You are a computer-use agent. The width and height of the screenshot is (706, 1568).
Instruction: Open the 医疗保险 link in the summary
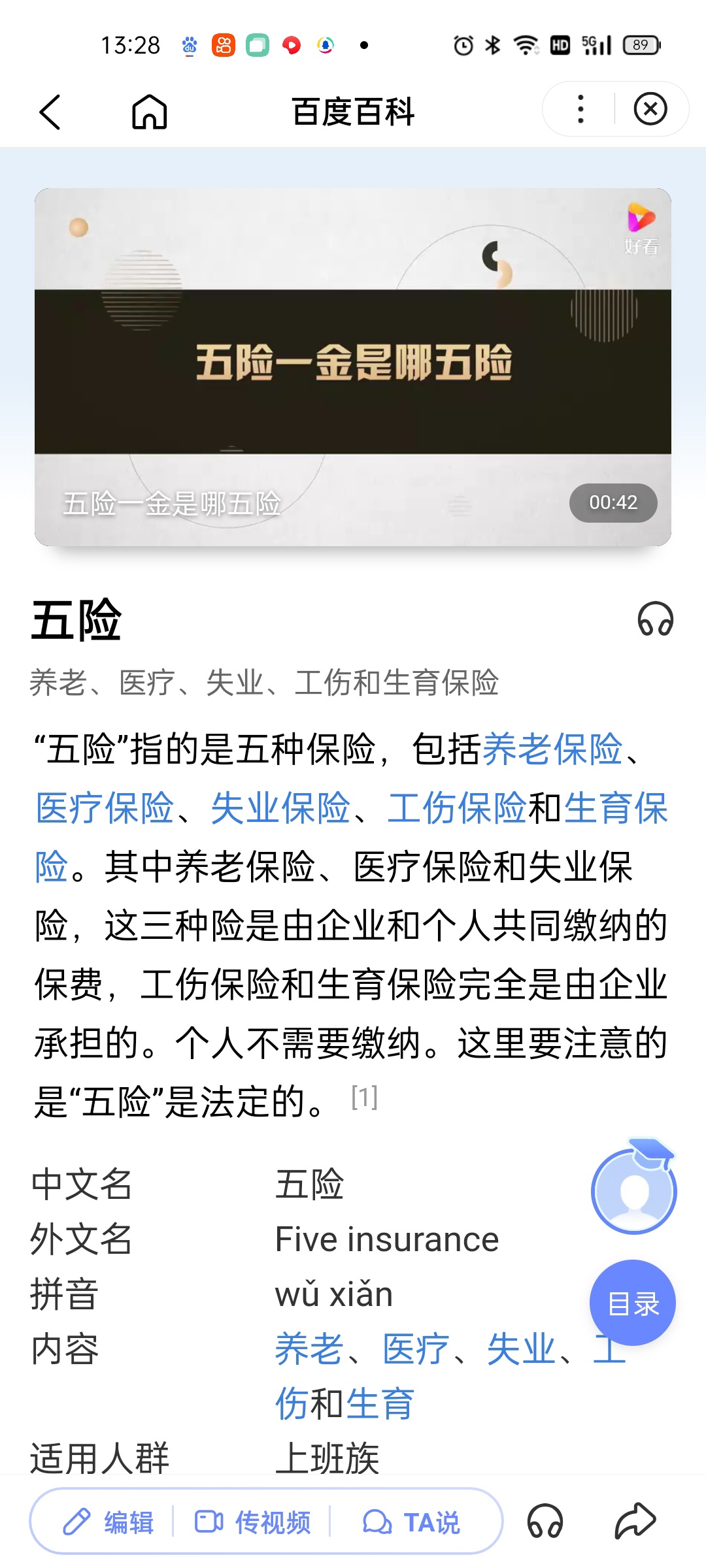105,808
